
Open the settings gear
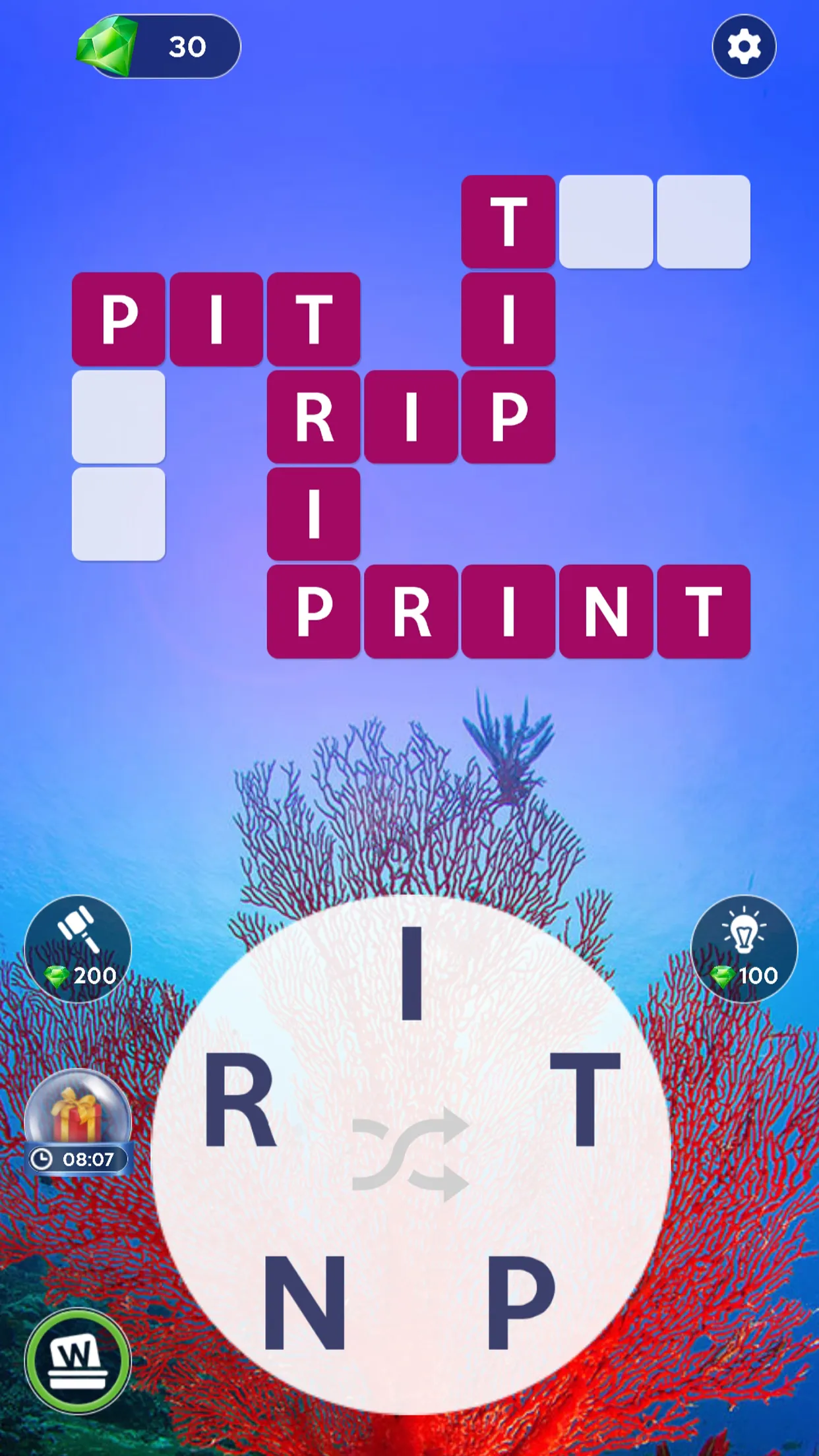744,47
